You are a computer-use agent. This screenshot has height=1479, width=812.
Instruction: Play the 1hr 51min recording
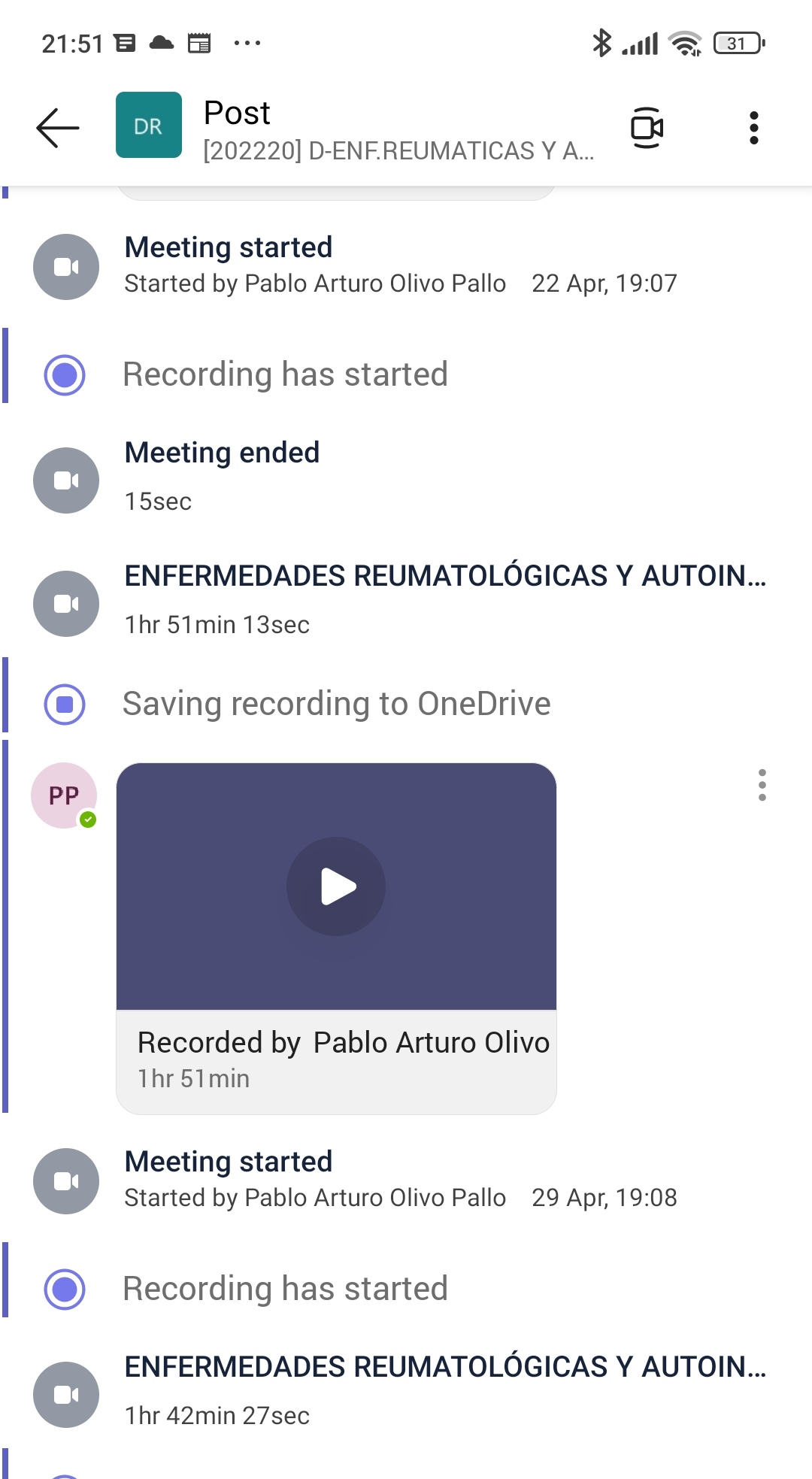(336, 886)
